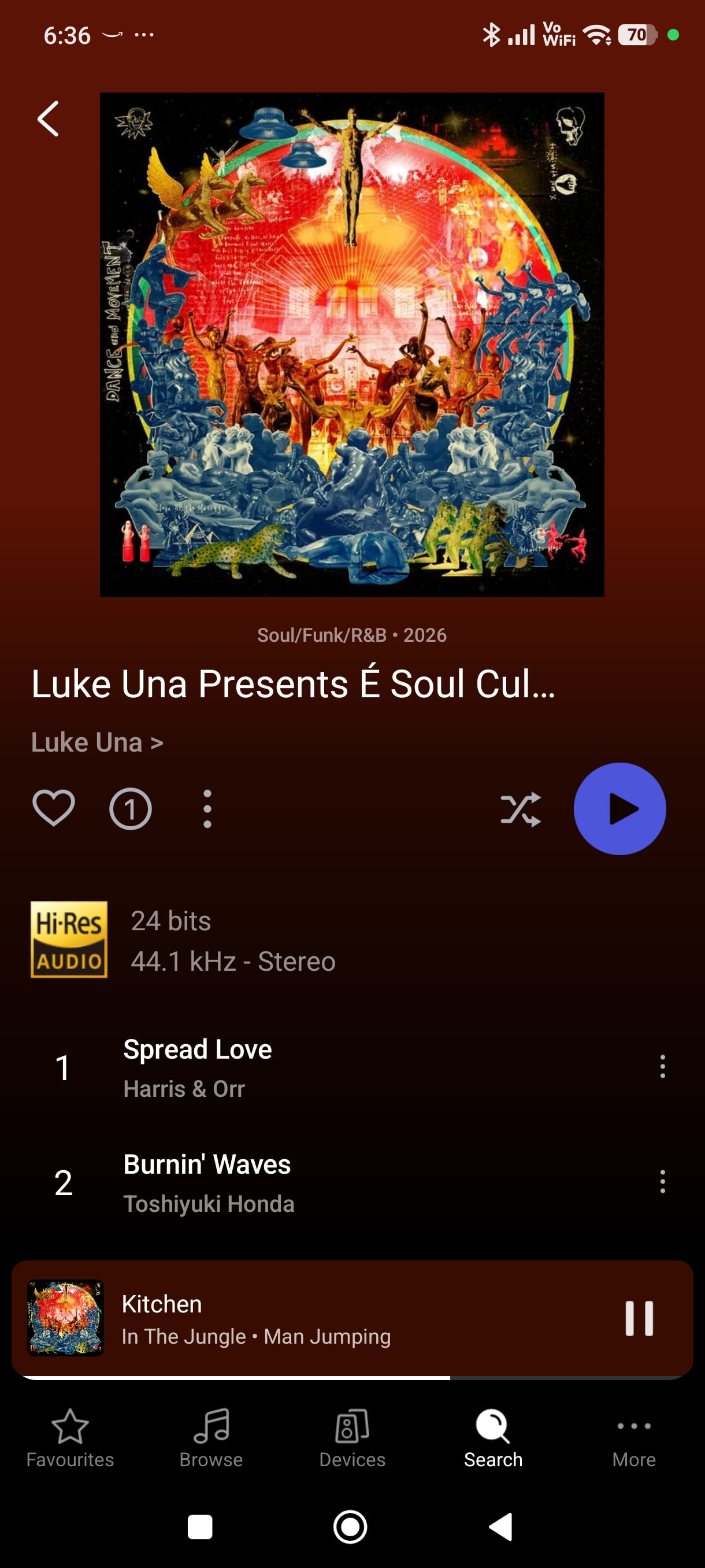Viewport: 705px width, 1568px height.
Task: Add album to favourites with heart icon
Action: pyautogui.click(x=54, y=808)
